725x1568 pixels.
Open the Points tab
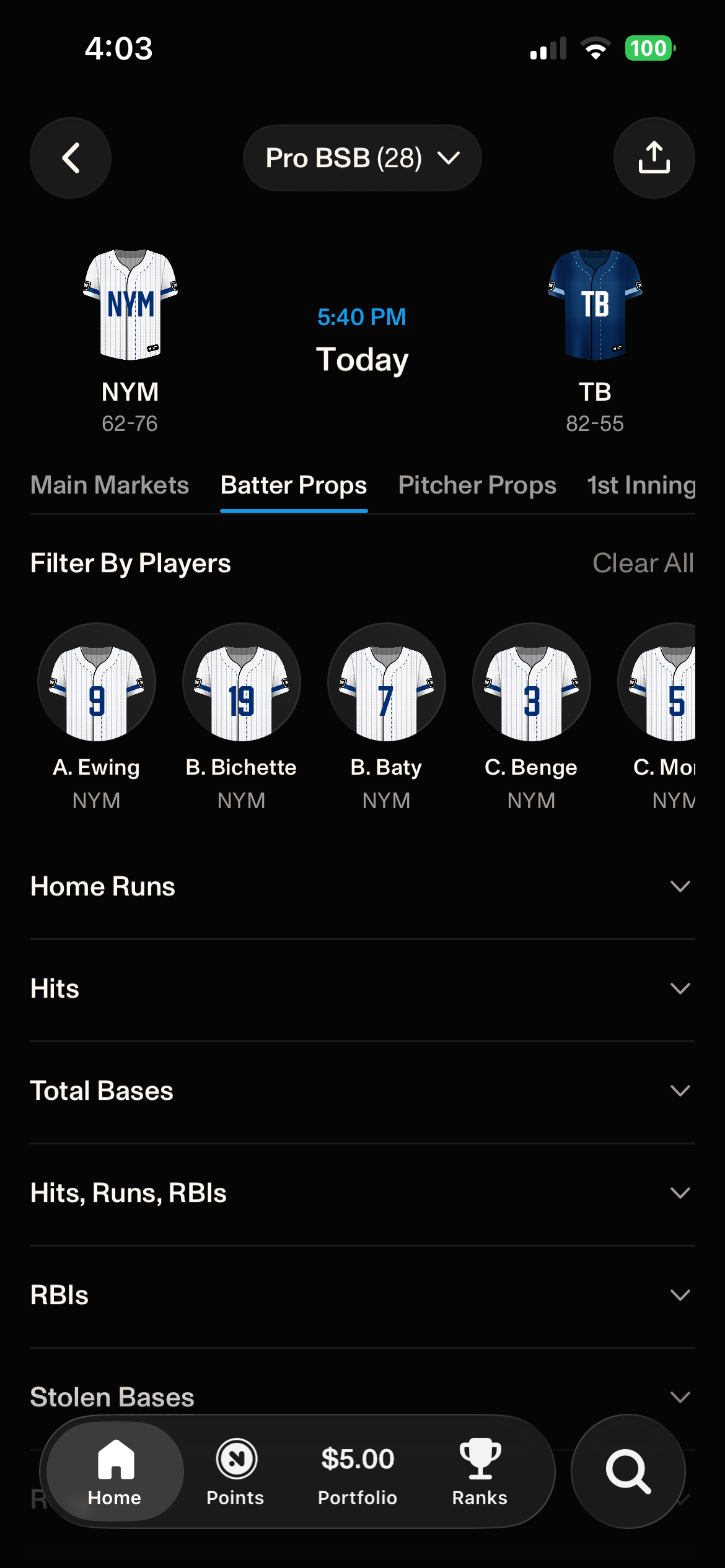click(235, 1472)
